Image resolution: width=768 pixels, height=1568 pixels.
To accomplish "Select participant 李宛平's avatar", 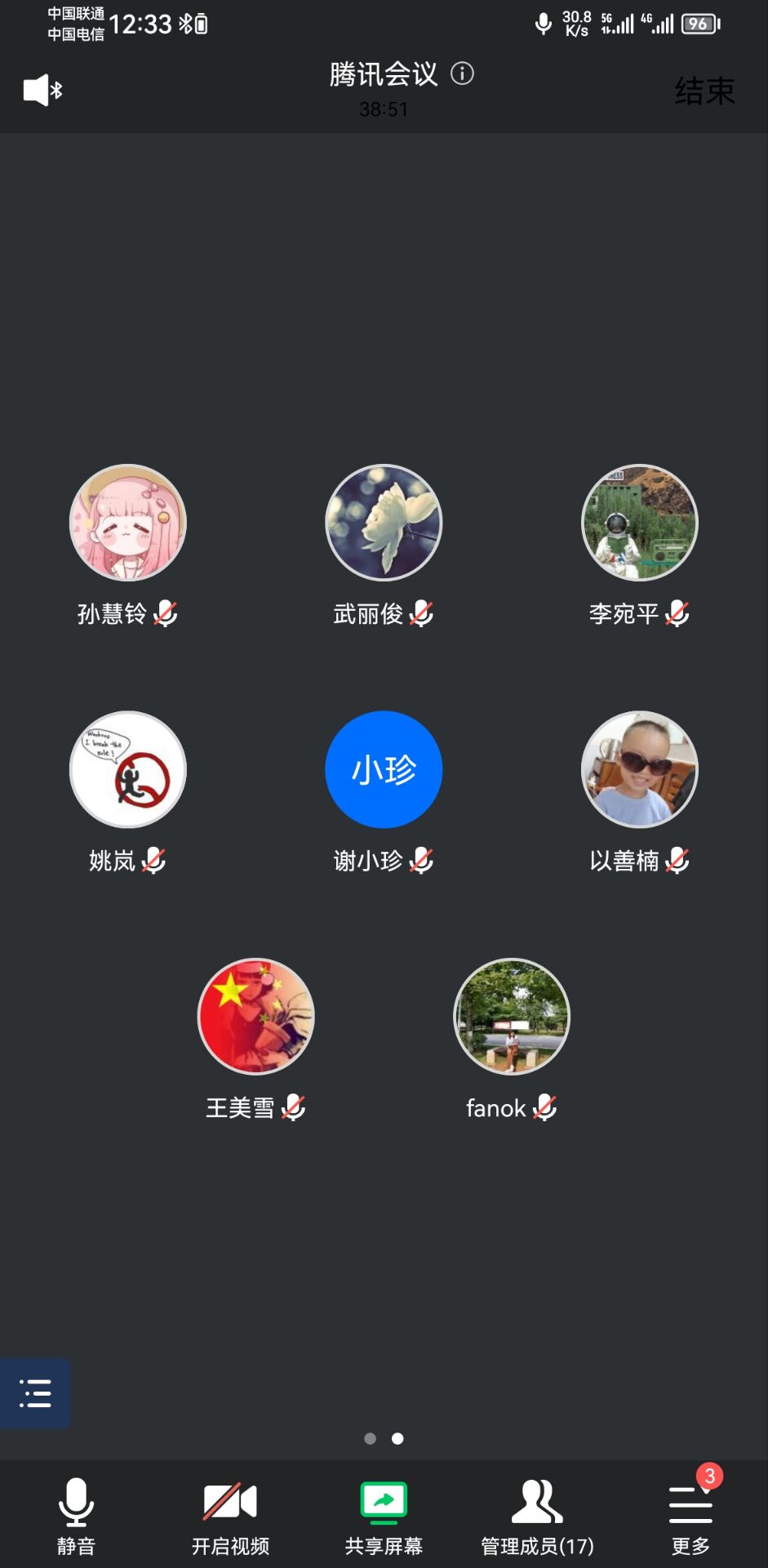I will (x=640, y=523).
